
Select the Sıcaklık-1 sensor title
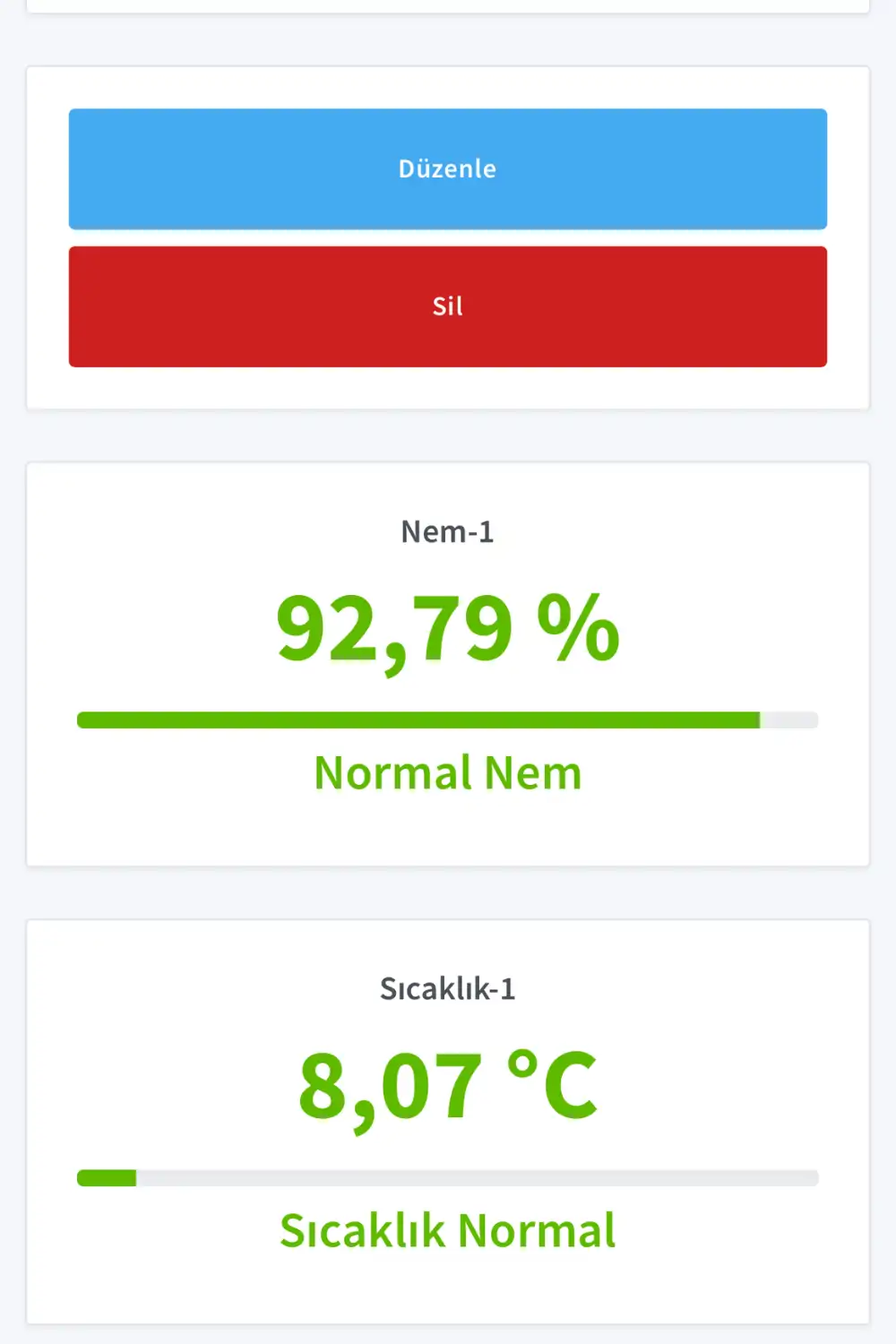(447, 989)
